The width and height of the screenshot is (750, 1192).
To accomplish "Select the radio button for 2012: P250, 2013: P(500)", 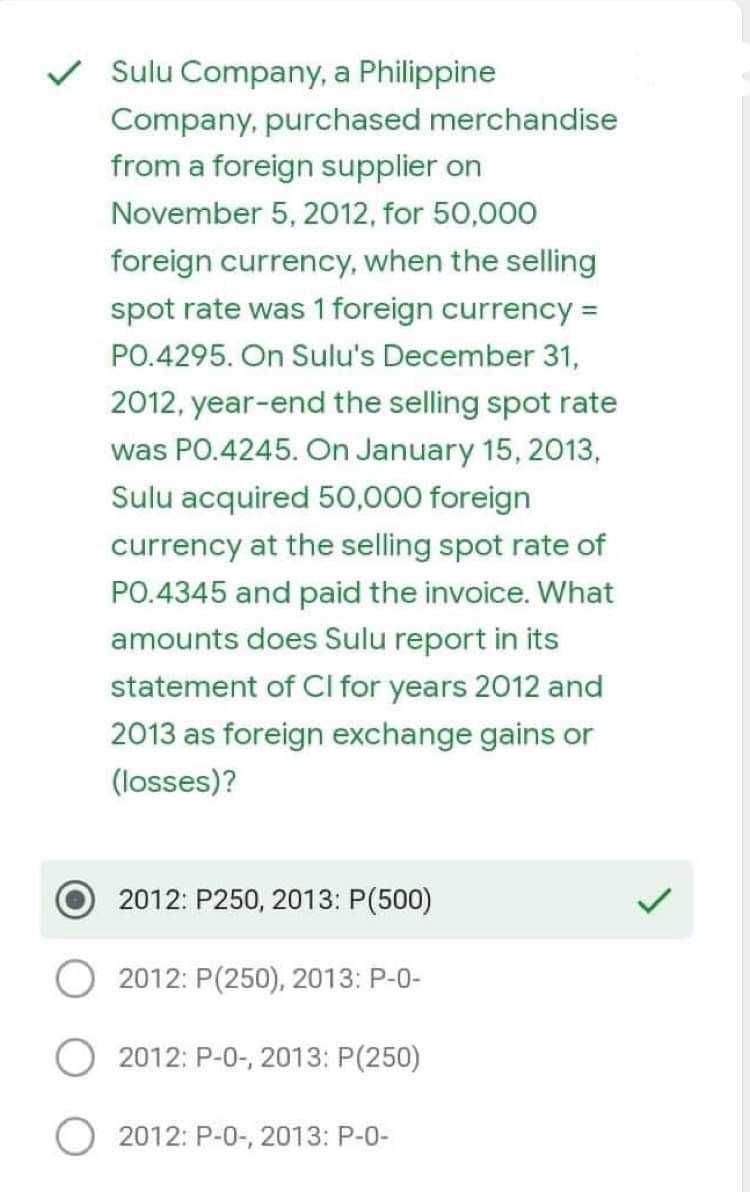I will (x=75, y=898).
